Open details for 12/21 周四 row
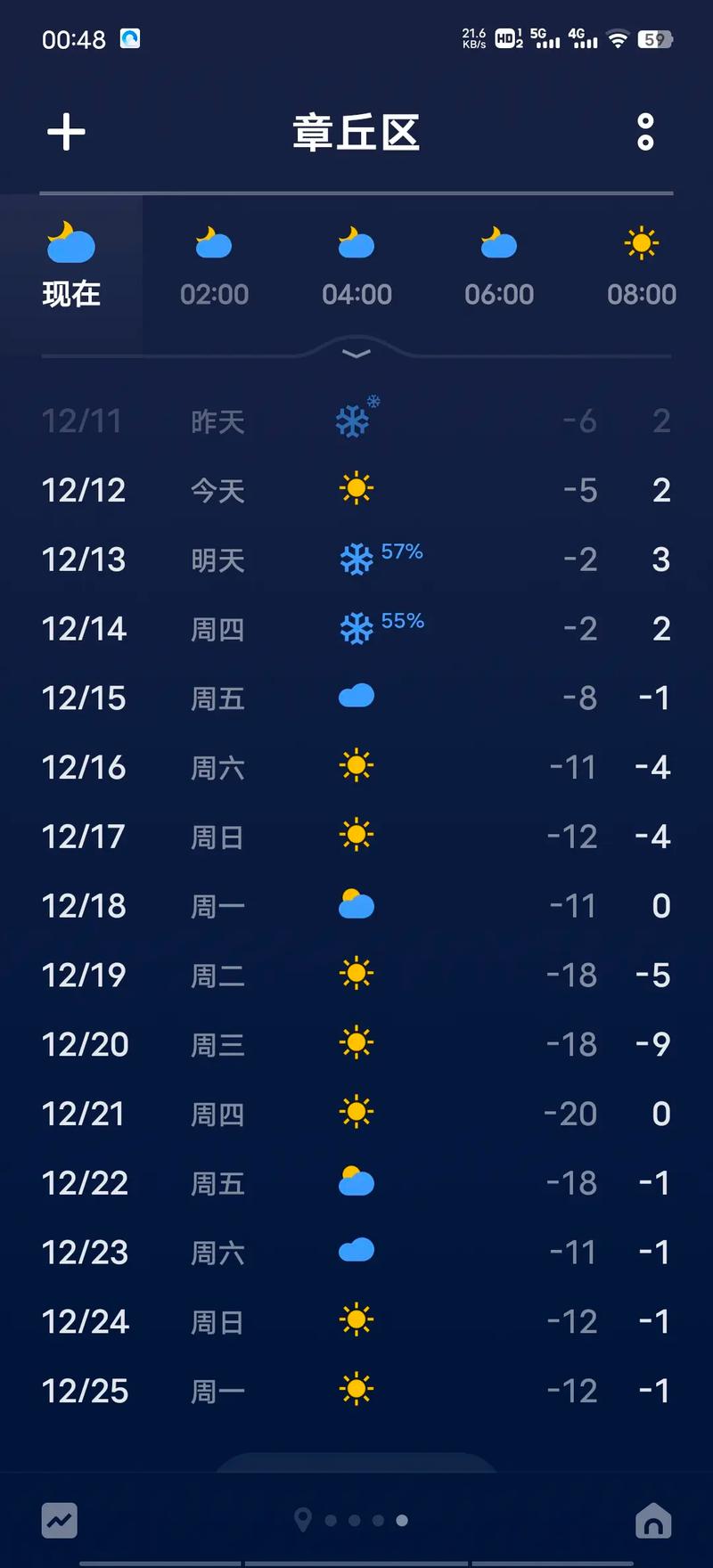Viewport: 713px width, 1568px height. (356, 1113)
